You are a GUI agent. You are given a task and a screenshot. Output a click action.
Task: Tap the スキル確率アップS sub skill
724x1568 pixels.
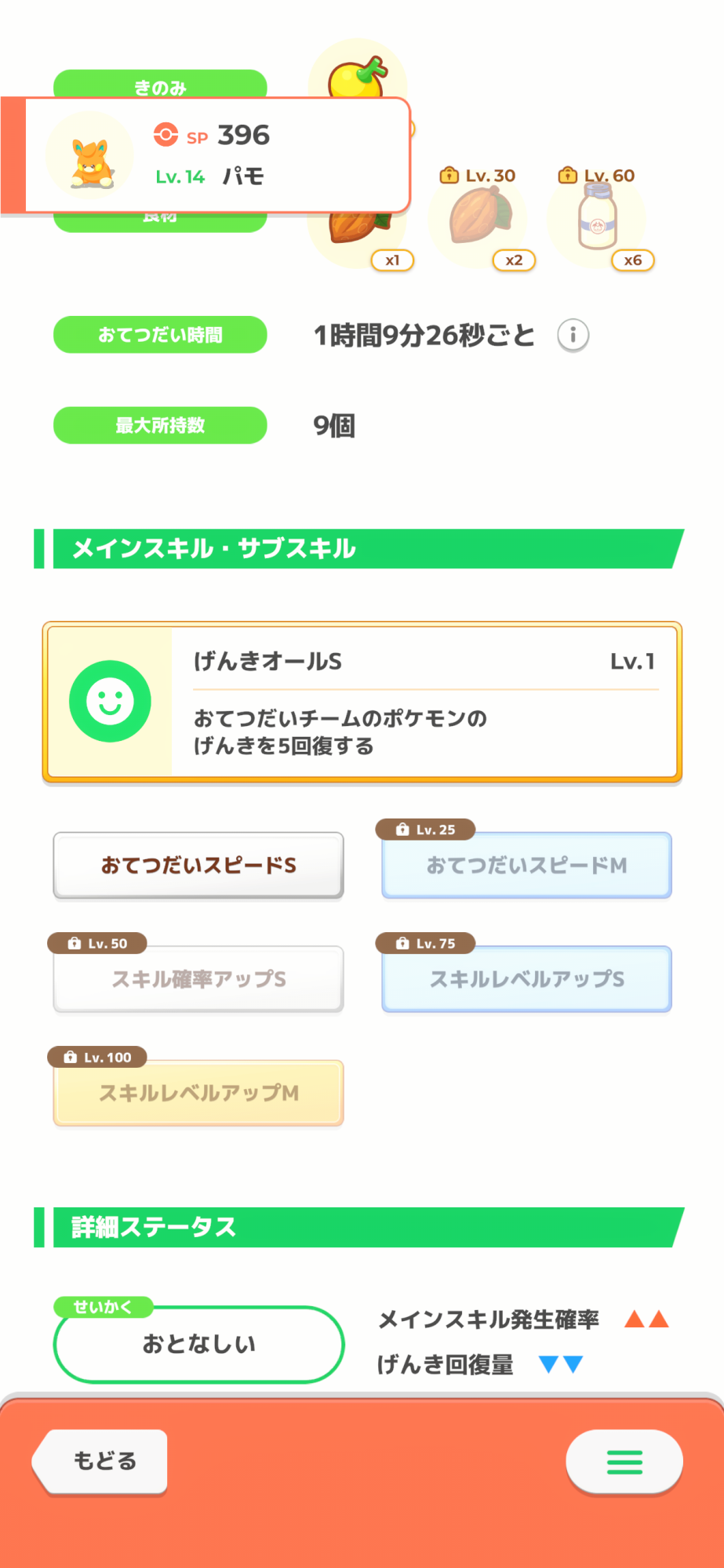(198, 979)
